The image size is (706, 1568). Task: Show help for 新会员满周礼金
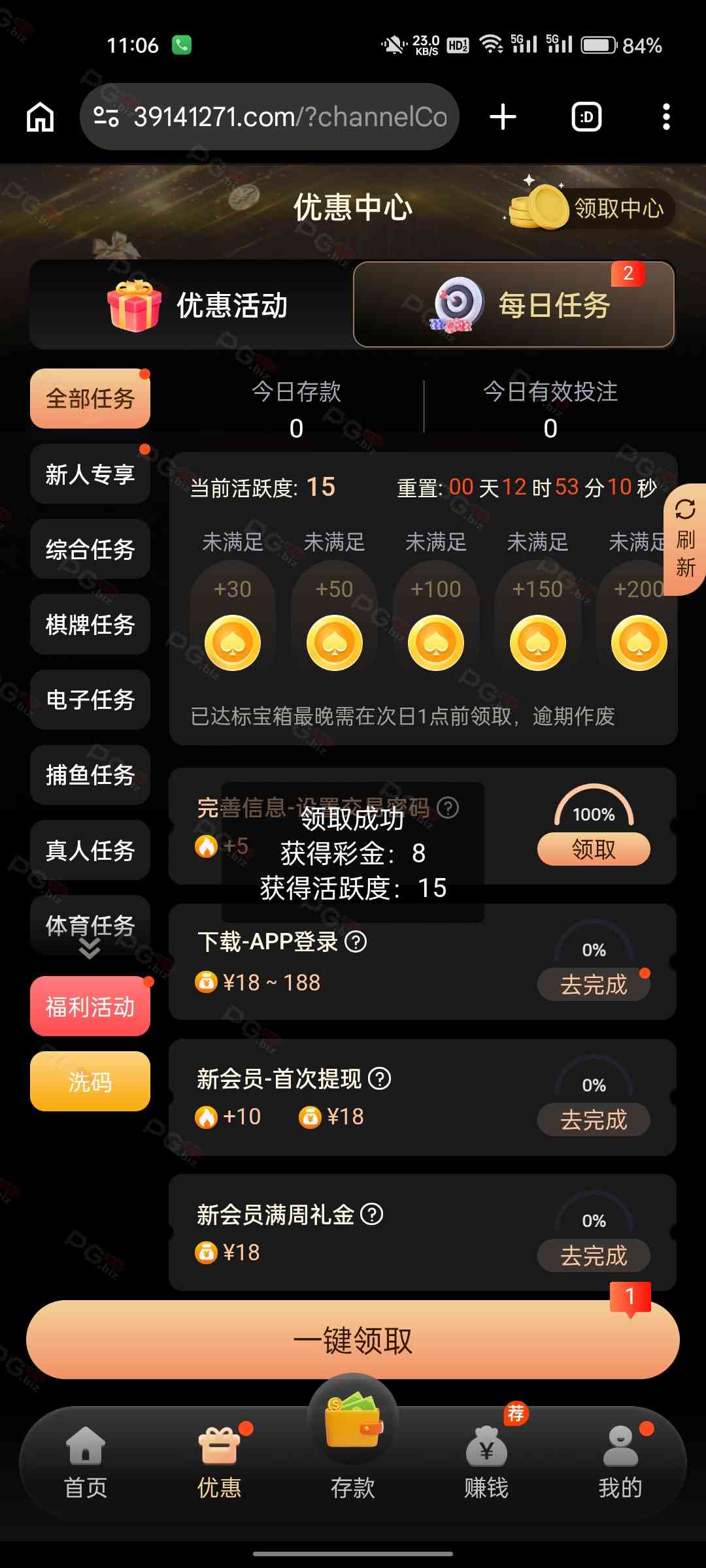pyautogui.click(x=372, y=1215)
